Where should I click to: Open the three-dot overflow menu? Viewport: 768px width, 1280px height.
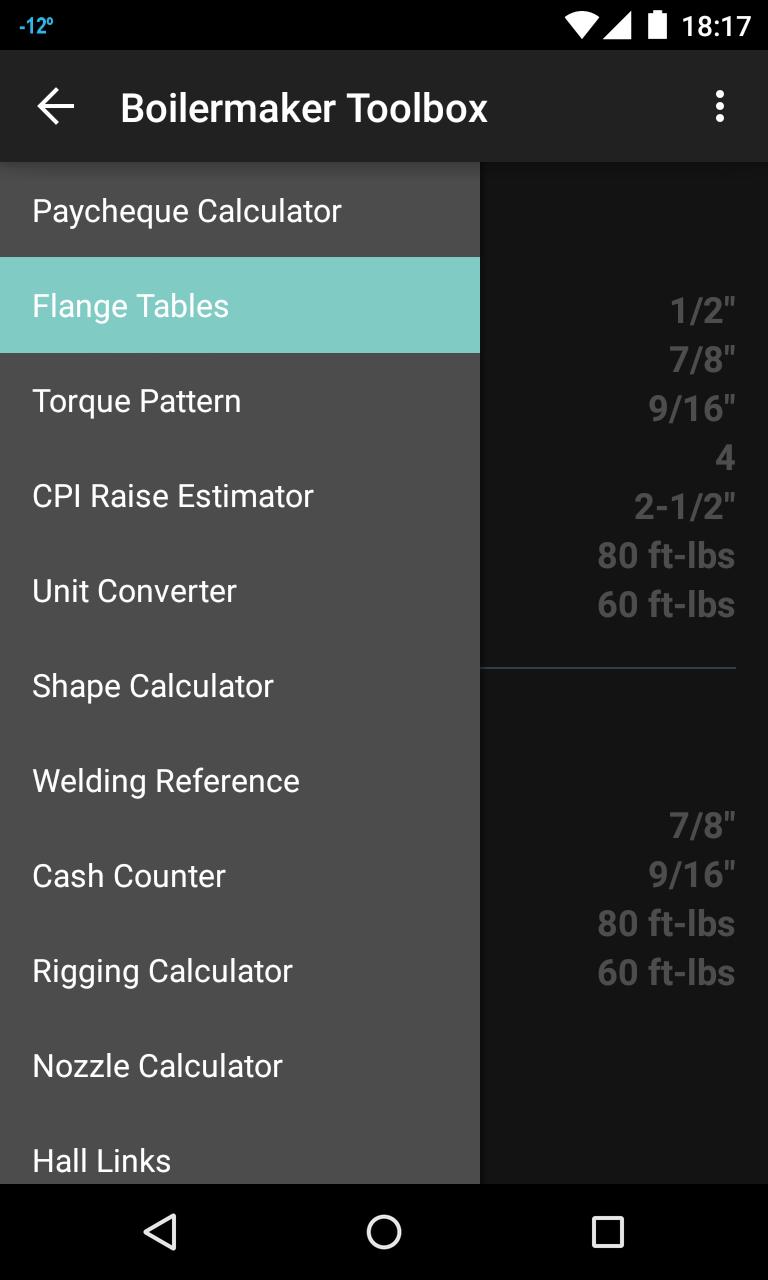coord(719,105)
